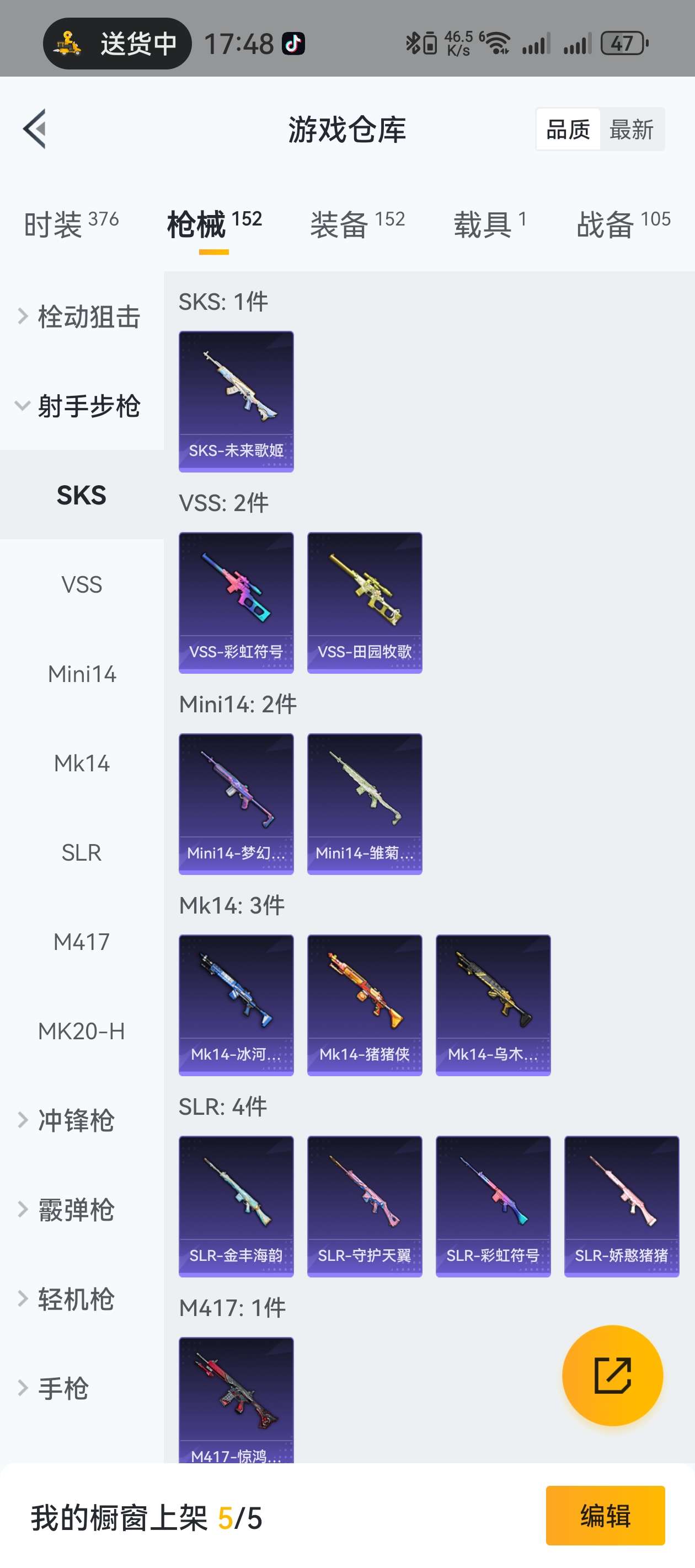Tap the 编辑 button

click(605, 1515)
